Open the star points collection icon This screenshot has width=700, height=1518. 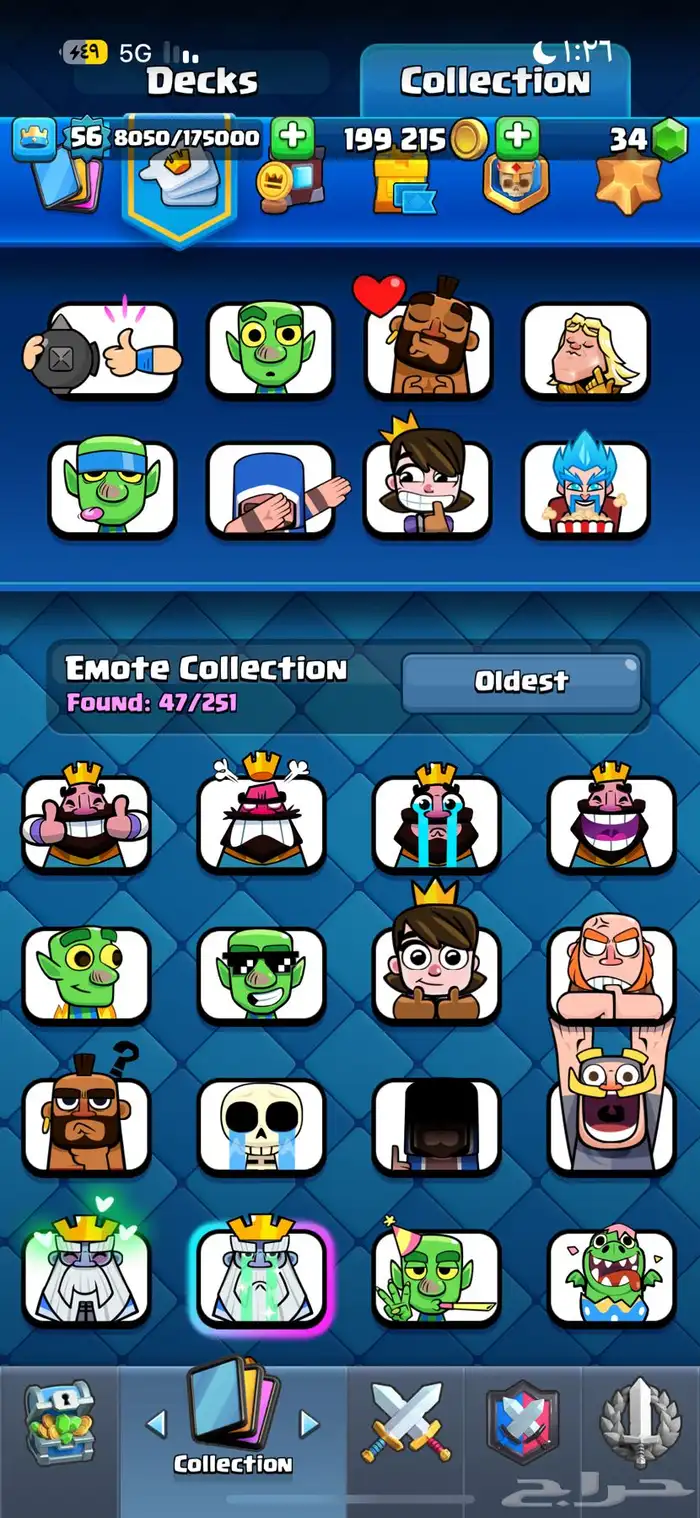pos(628,182)
